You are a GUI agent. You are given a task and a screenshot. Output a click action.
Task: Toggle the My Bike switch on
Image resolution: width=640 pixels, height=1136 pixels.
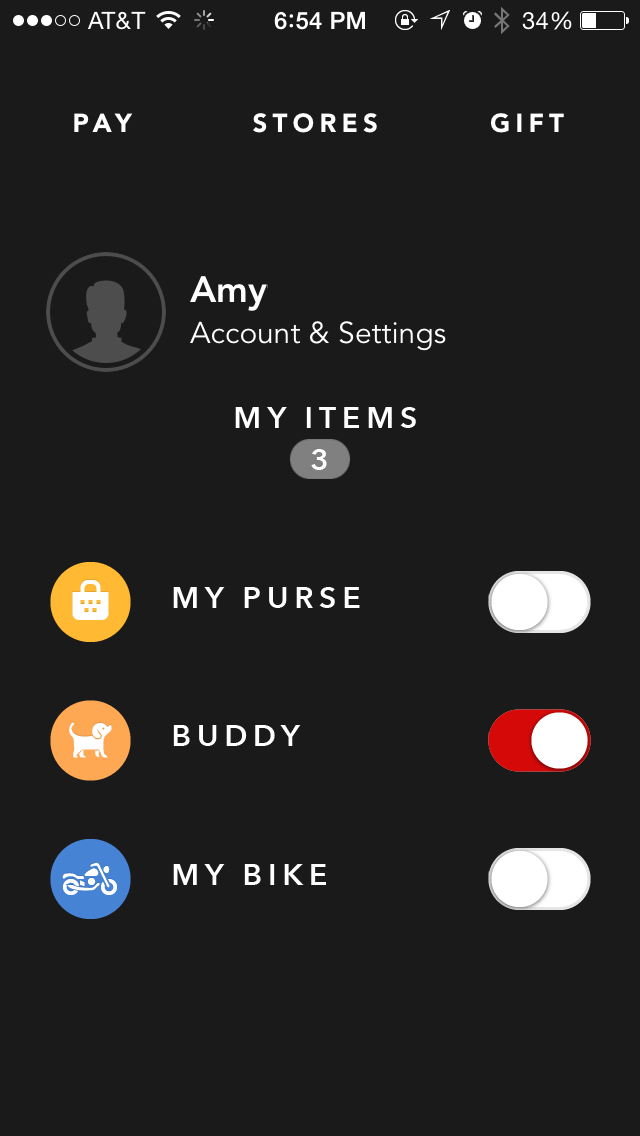coord(539,879)
